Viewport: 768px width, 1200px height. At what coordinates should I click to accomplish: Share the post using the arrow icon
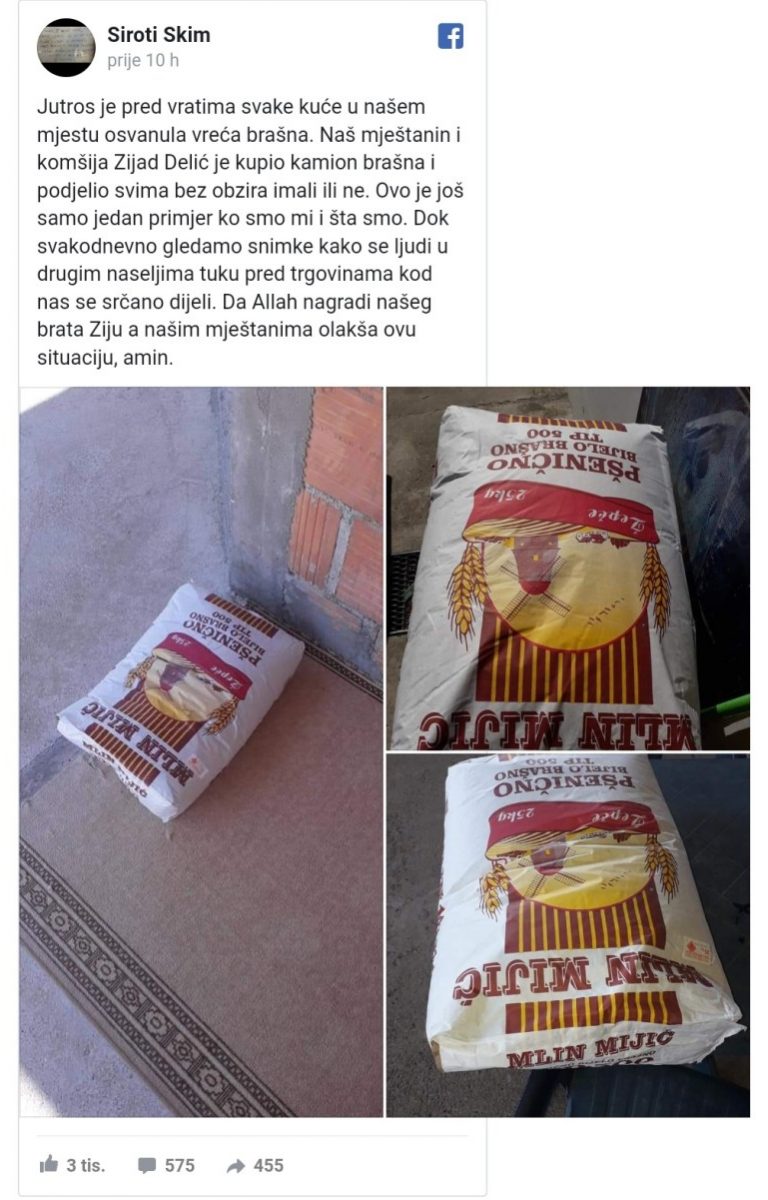coord(236,1165)
